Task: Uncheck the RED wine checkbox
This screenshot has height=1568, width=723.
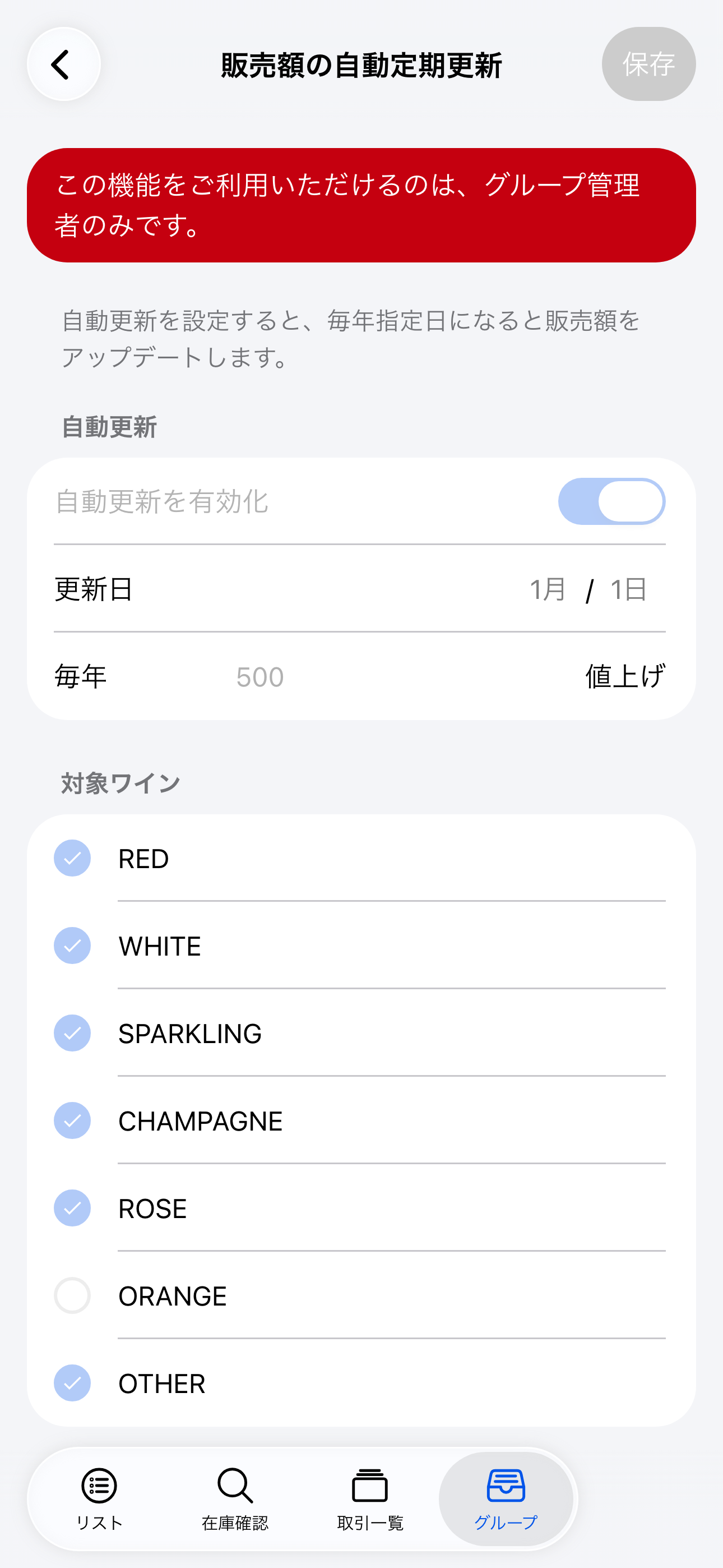Action: 72,858
